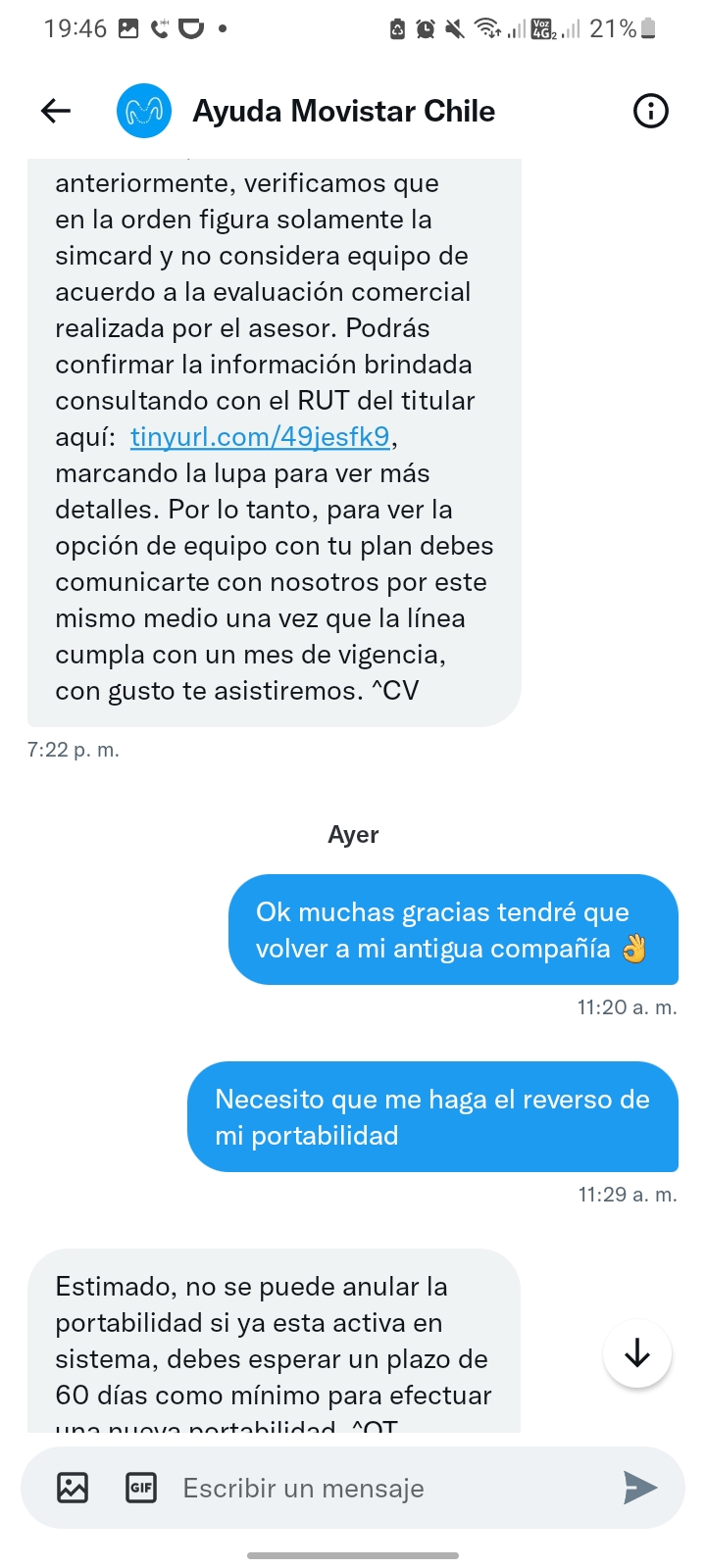Jump to latest message with down arrow
Image resolution: width=706 pixels, height=1568 pixels.
tap(637, 1353)
